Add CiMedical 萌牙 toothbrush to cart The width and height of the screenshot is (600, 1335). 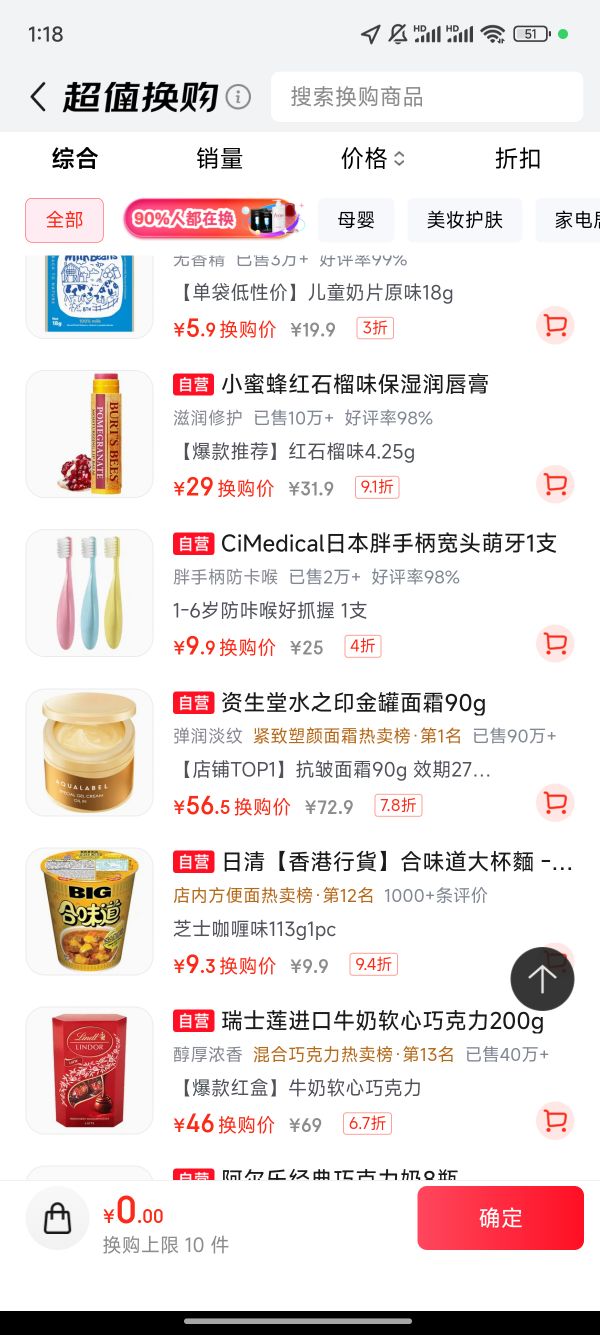[x=555, y=643]
